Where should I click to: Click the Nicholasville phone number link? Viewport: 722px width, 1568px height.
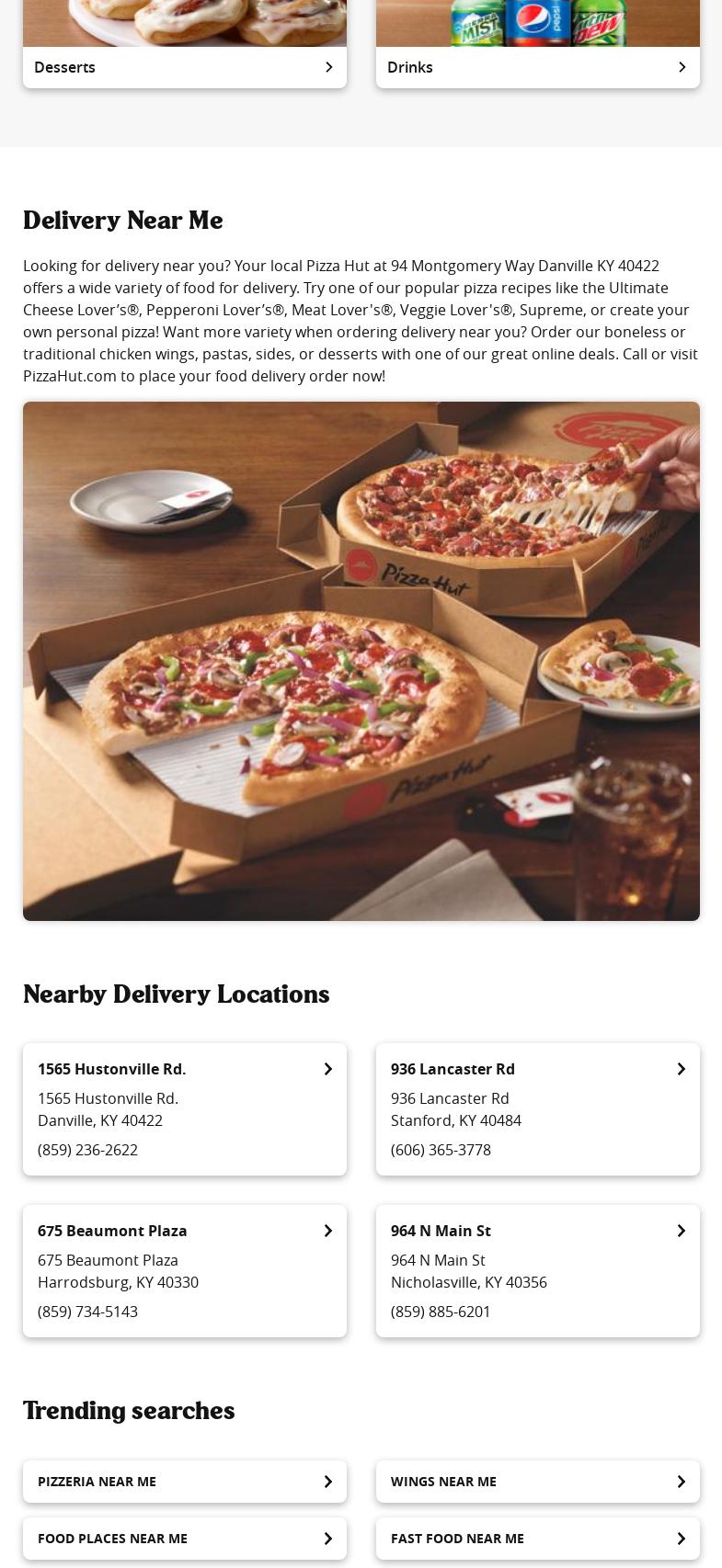click(x=441, y=1312)
